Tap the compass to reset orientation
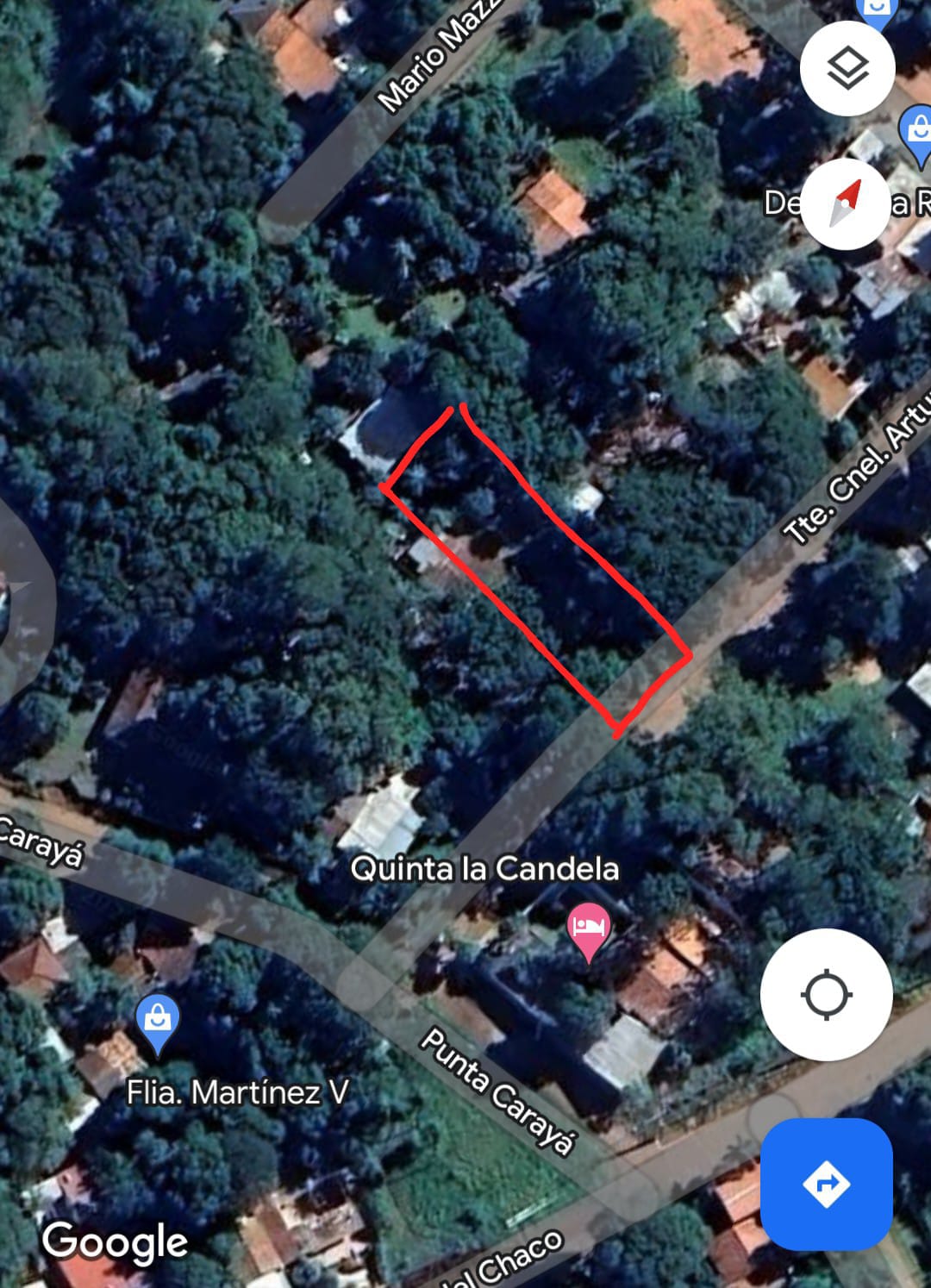Screen dimensions: 931x1288 pyautogui.click(x=846, y=204)
